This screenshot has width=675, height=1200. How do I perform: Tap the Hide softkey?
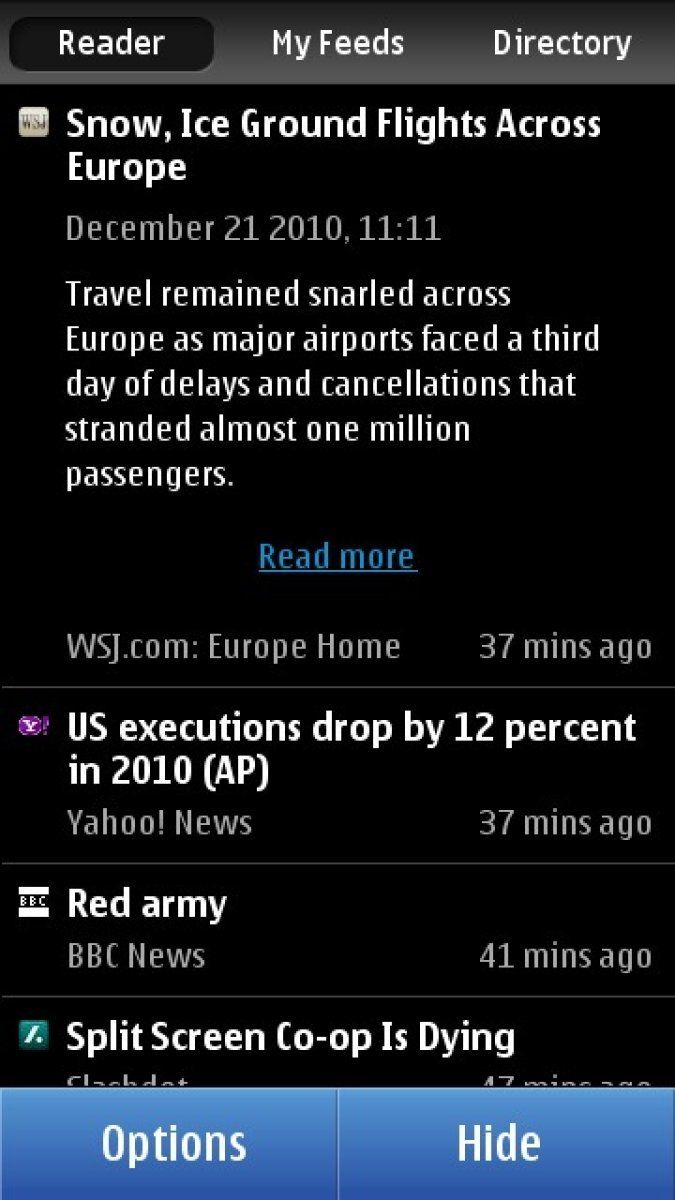pos(499,1144)
